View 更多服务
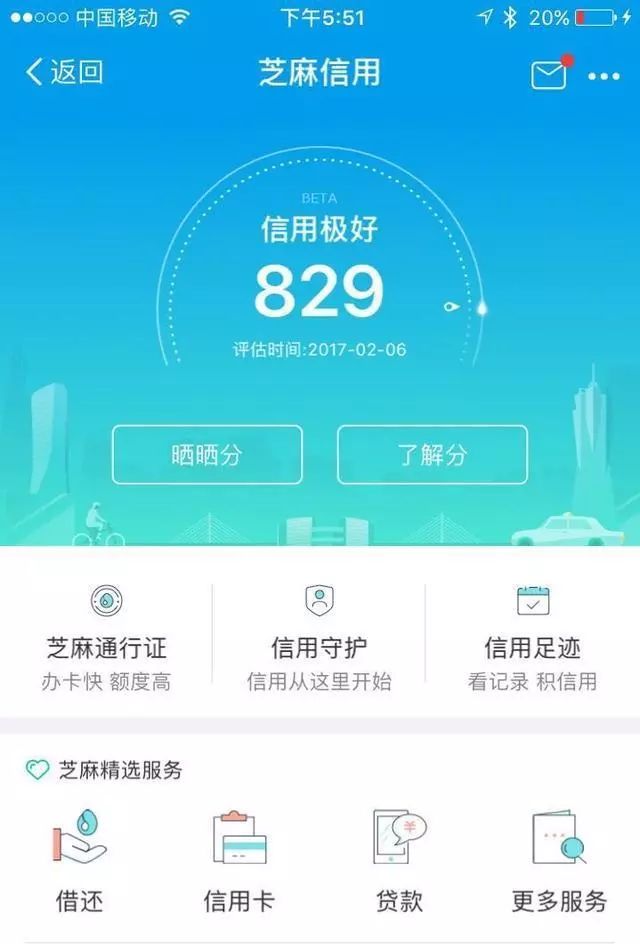The width and height of the screenshot is (640, 944). [x=559, y=860]
